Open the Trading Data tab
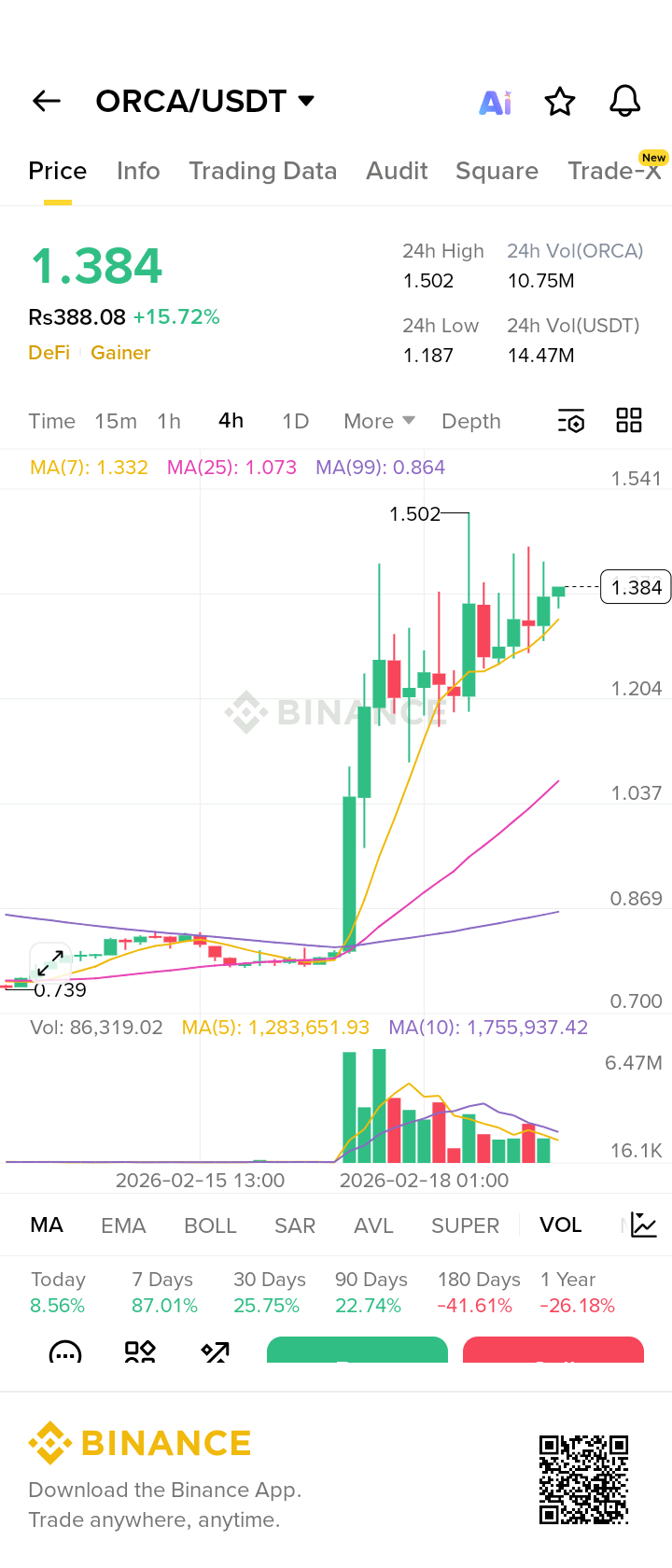The image size is (672, 1568). [x=262, y=171]
